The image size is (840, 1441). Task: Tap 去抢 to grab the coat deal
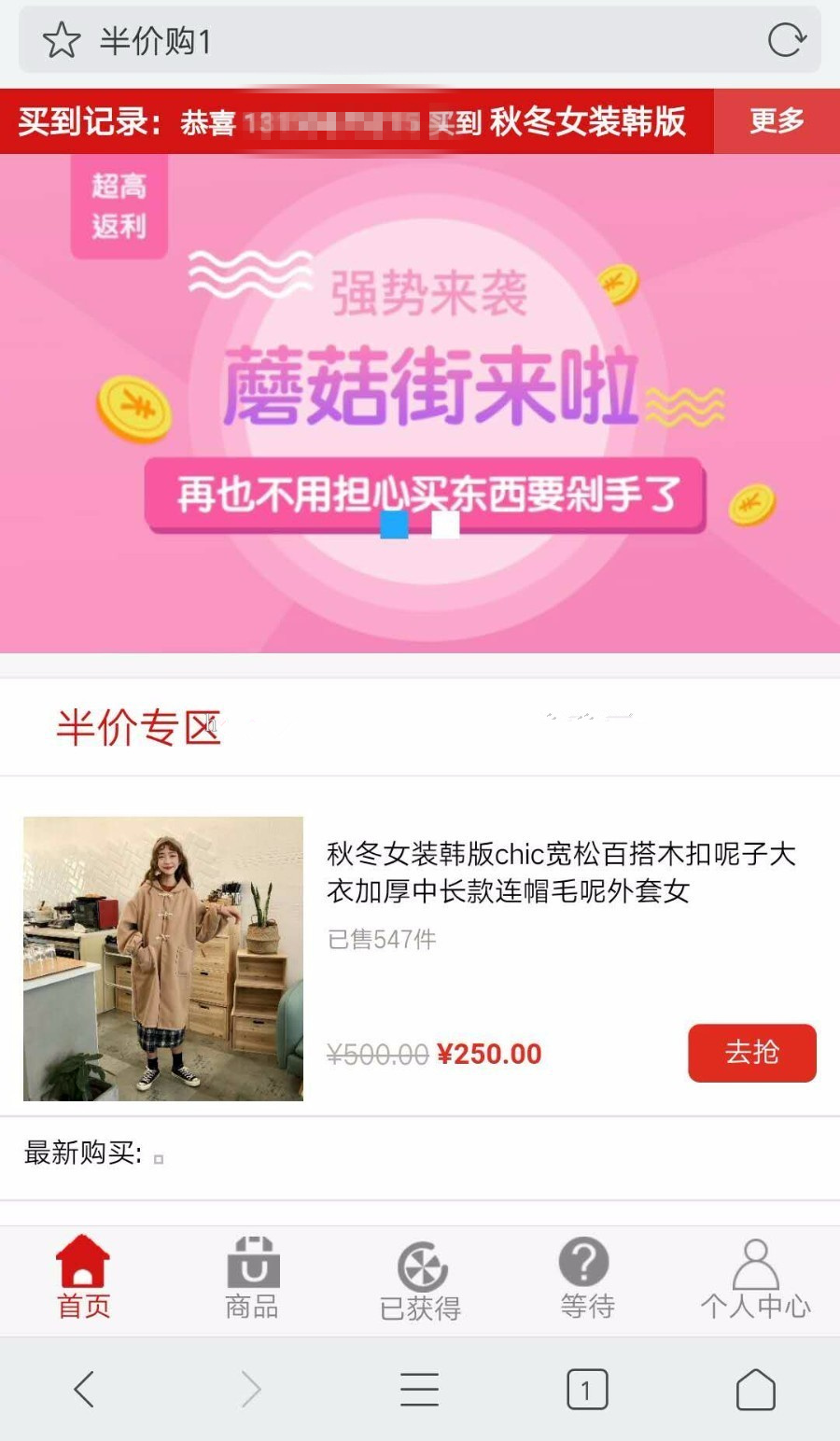[751, 1053]
